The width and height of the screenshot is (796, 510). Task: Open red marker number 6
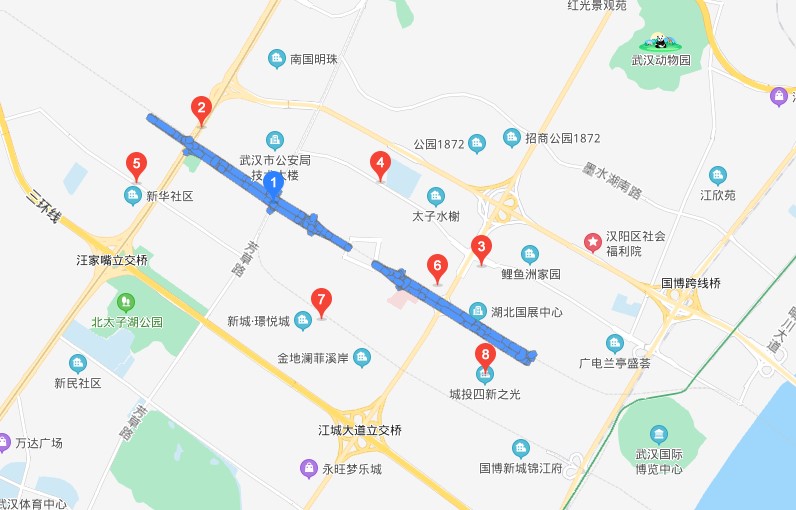pos(436,267)
